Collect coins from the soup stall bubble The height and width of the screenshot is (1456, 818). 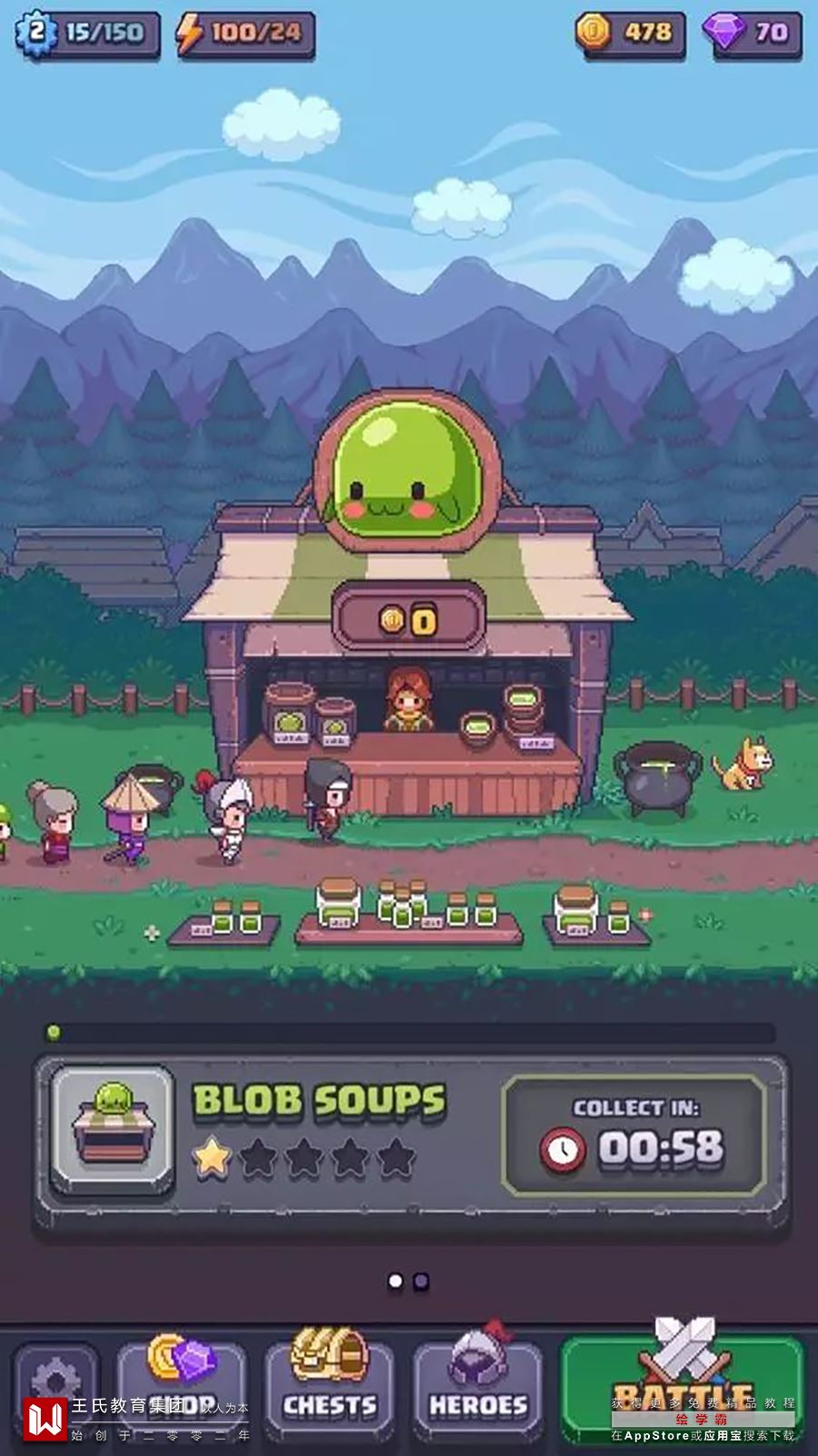tap(409, 620)
